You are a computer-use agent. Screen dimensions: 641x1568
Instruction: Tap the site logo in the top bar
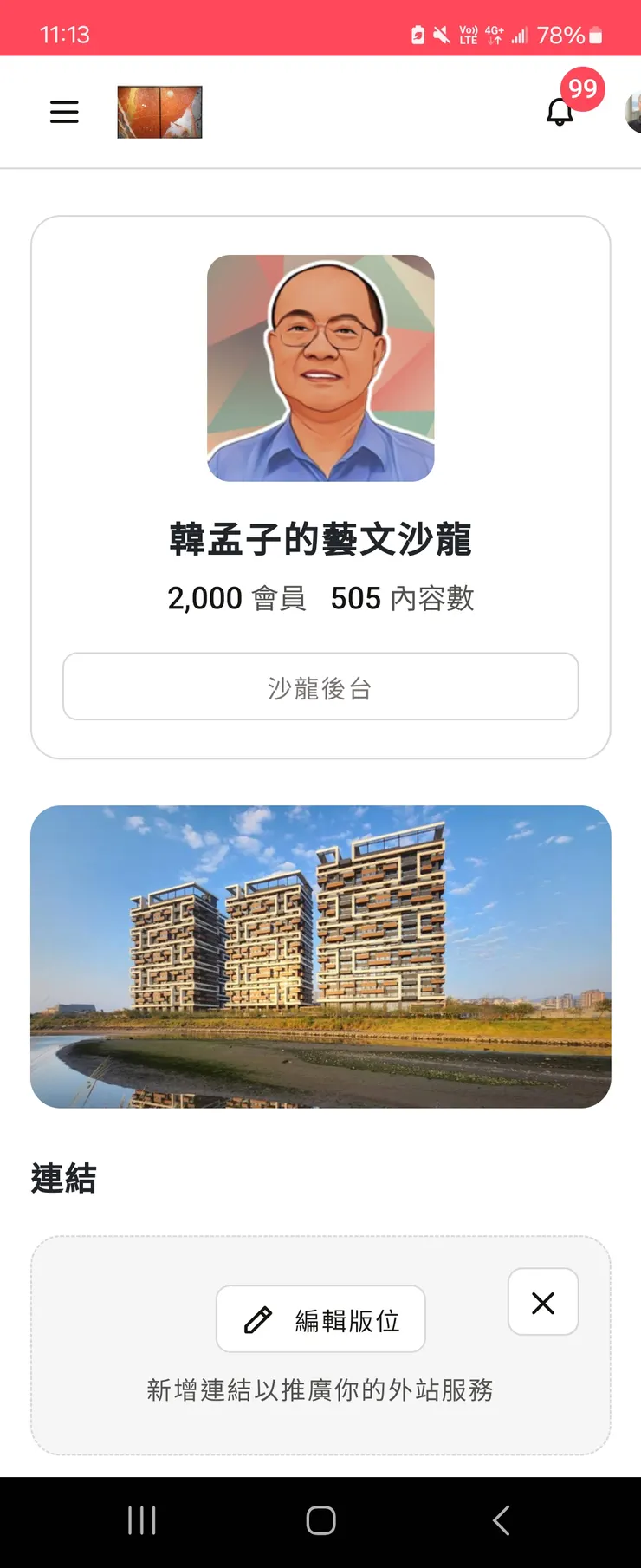[x=159, y=112]
